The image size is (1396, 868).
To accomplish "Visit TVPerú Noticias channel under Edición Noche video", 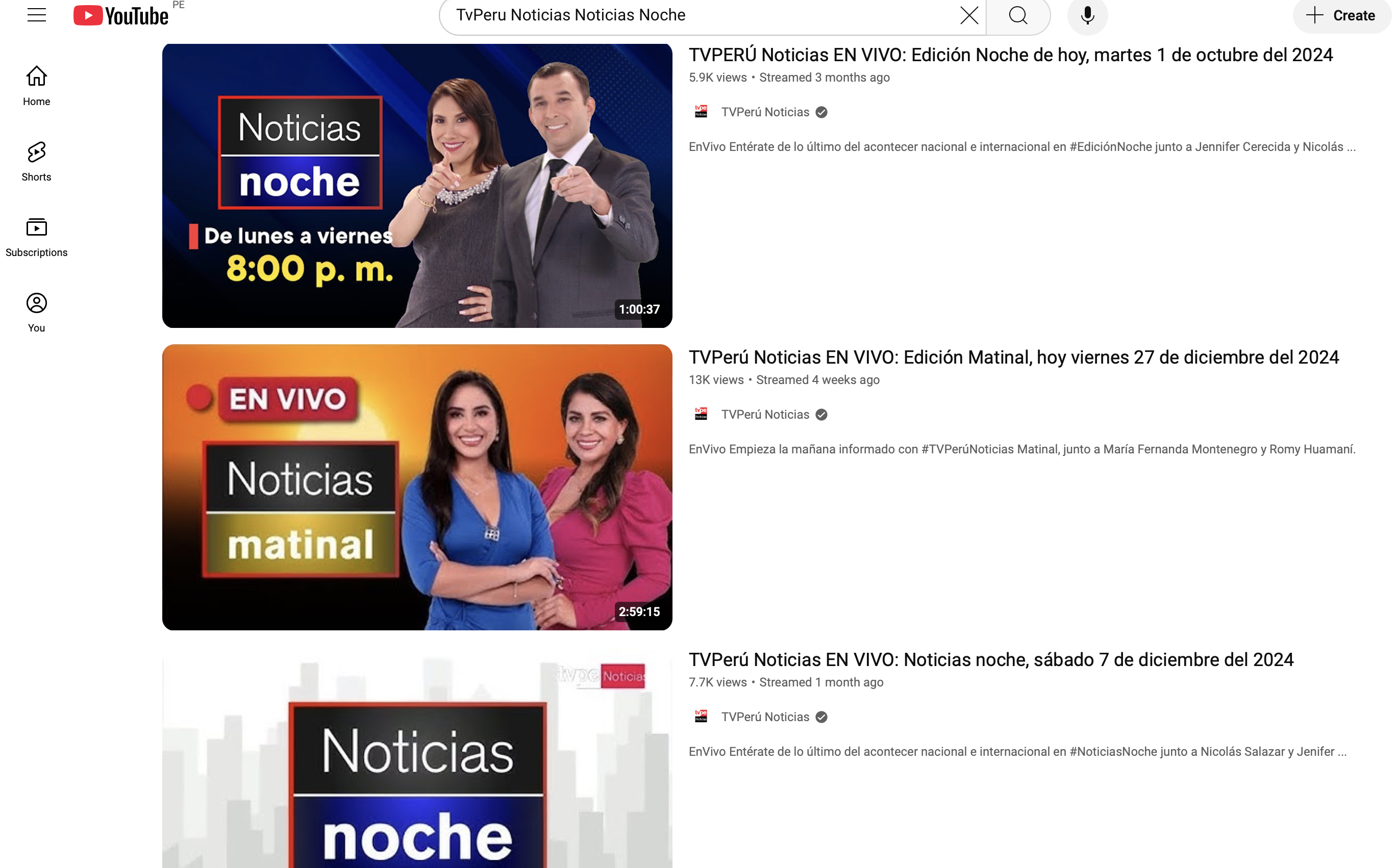I will [x=764, y=113].
